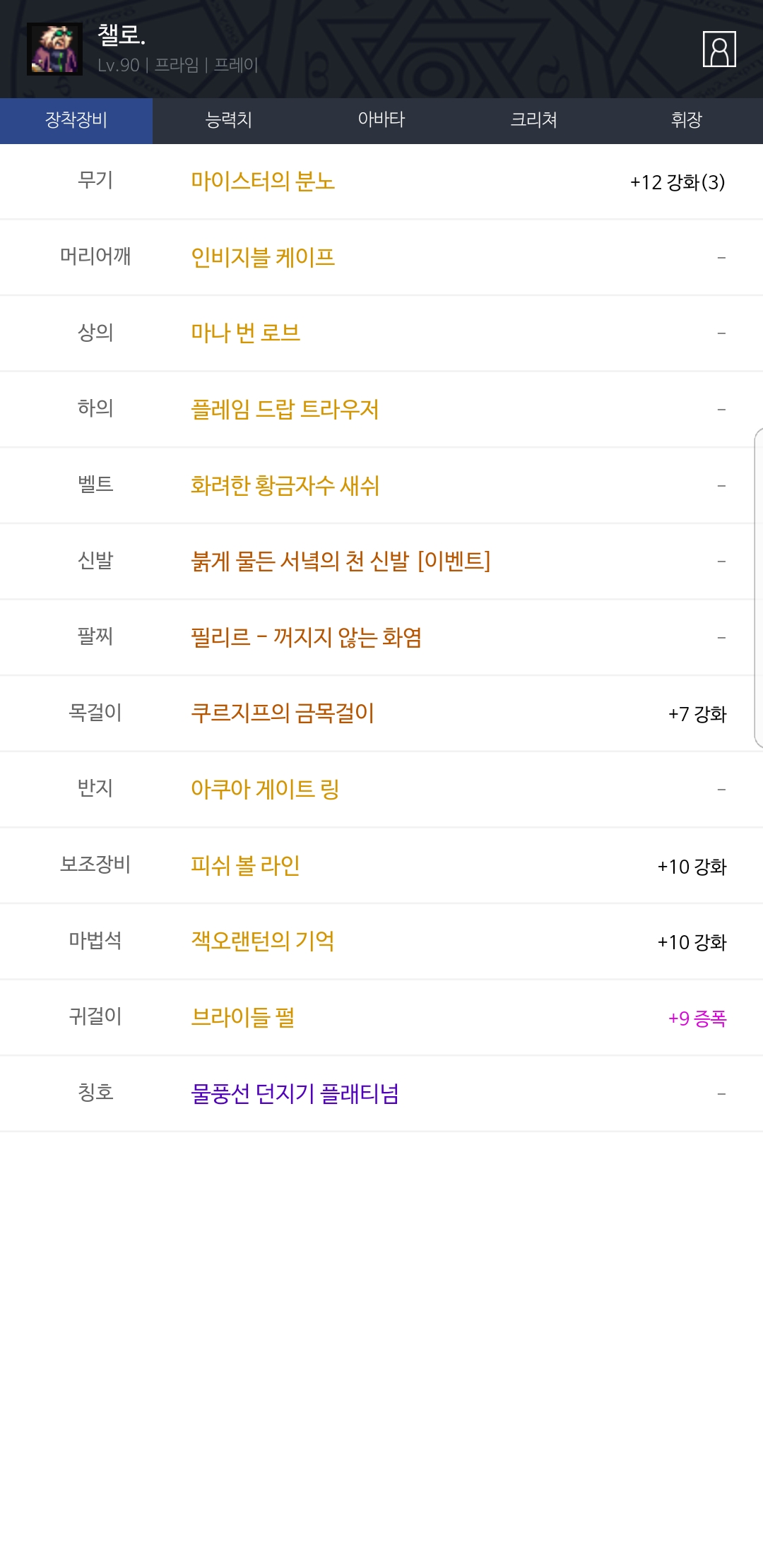Open 화려한 황금자수 새쉬 belt
Viewport: 763px width, 1568px height.
[285, 485]
